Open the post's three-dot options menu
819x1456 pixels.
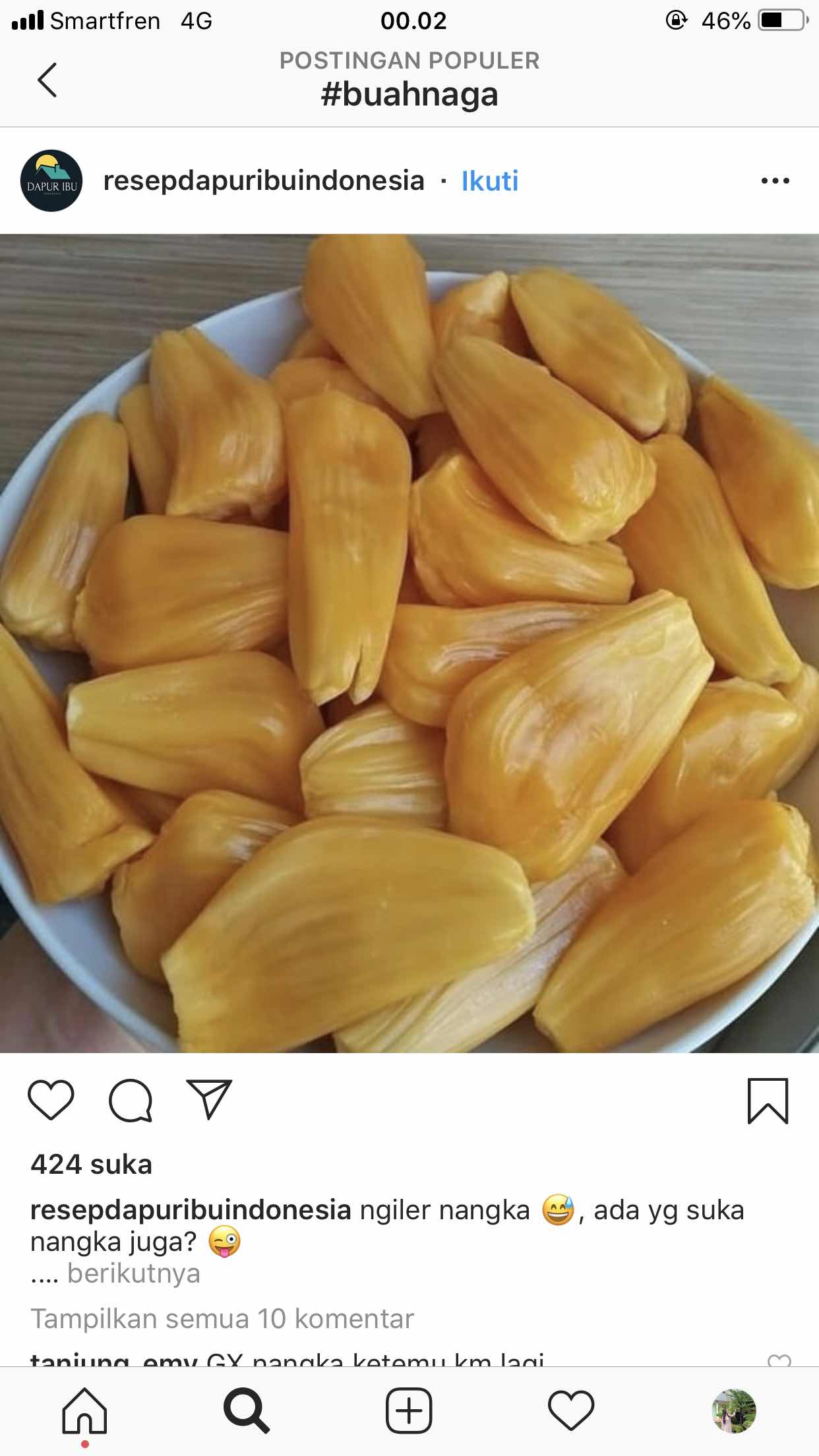[x=775, y=181]
